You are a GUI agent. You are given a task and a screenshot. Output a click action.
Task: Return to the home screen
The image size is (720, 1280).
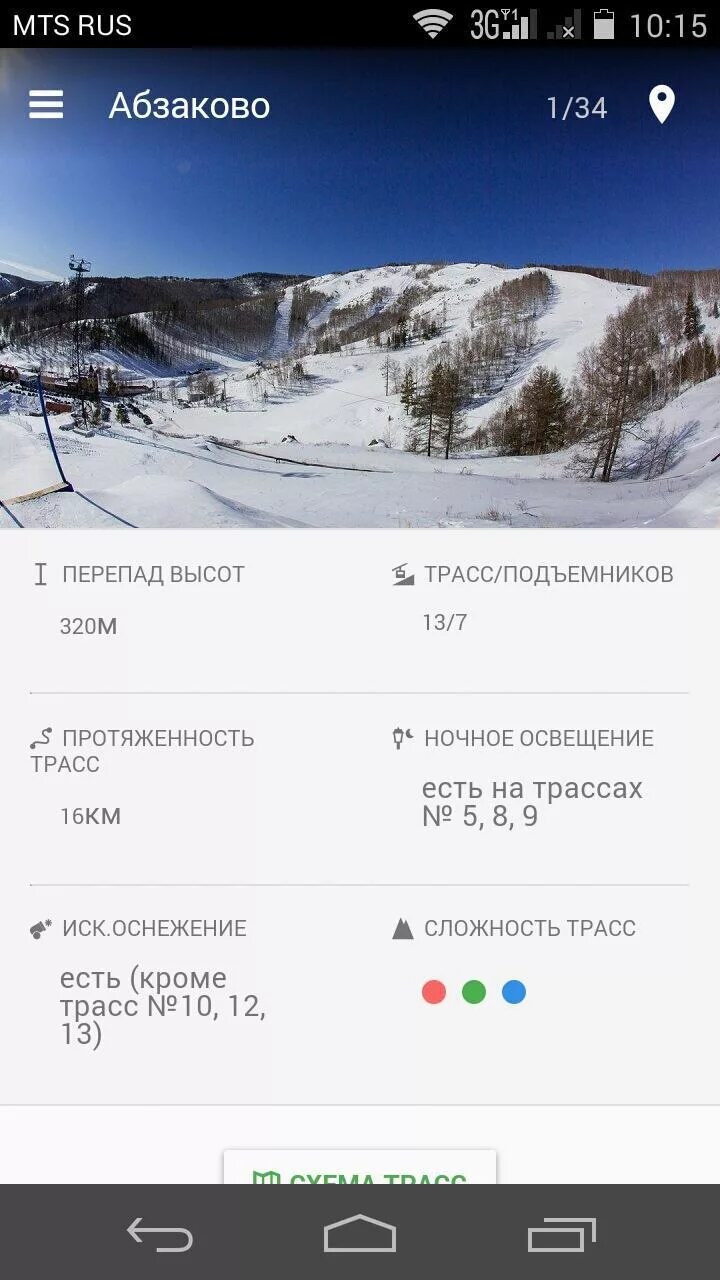pos(360,1234)
